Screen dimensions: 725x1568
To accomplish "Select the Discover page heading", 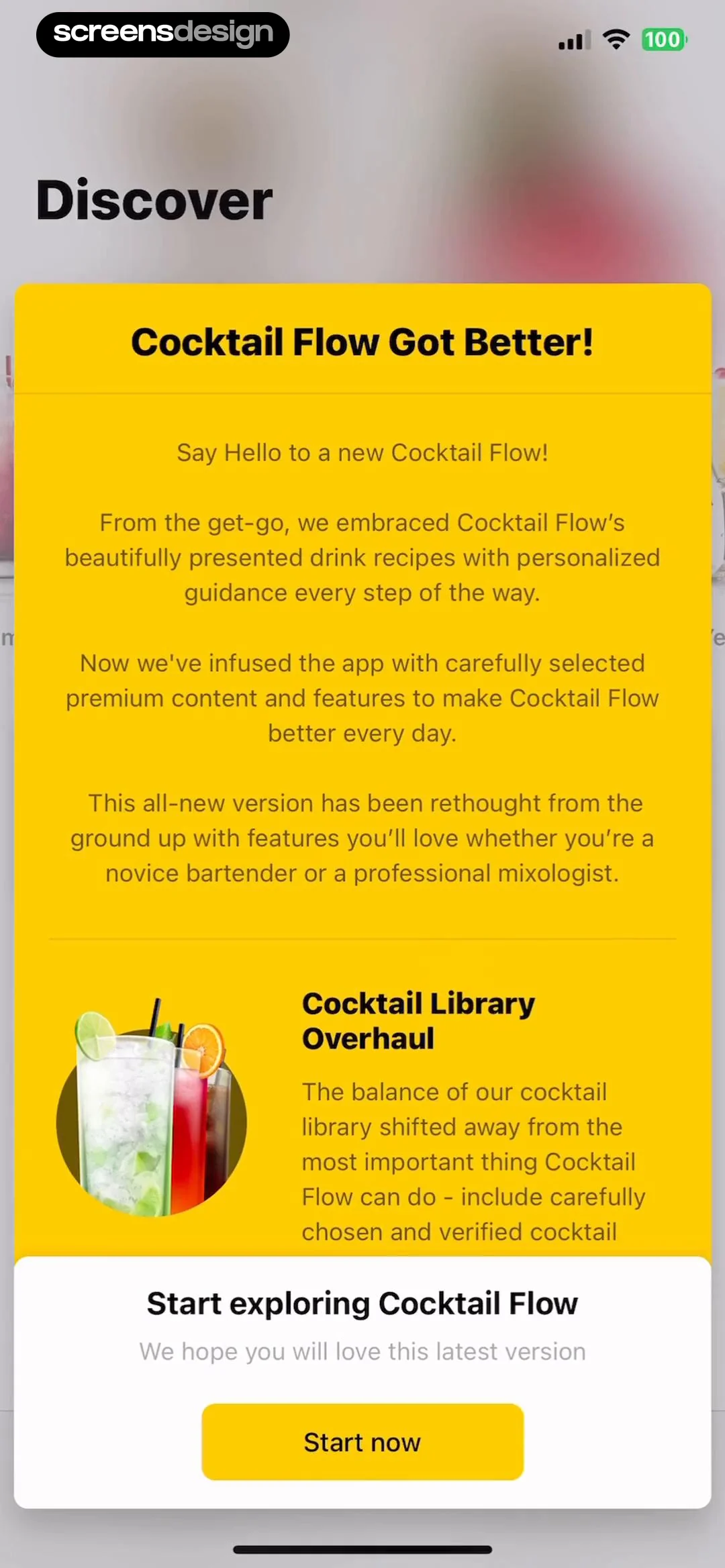I will tap(153, 199).
